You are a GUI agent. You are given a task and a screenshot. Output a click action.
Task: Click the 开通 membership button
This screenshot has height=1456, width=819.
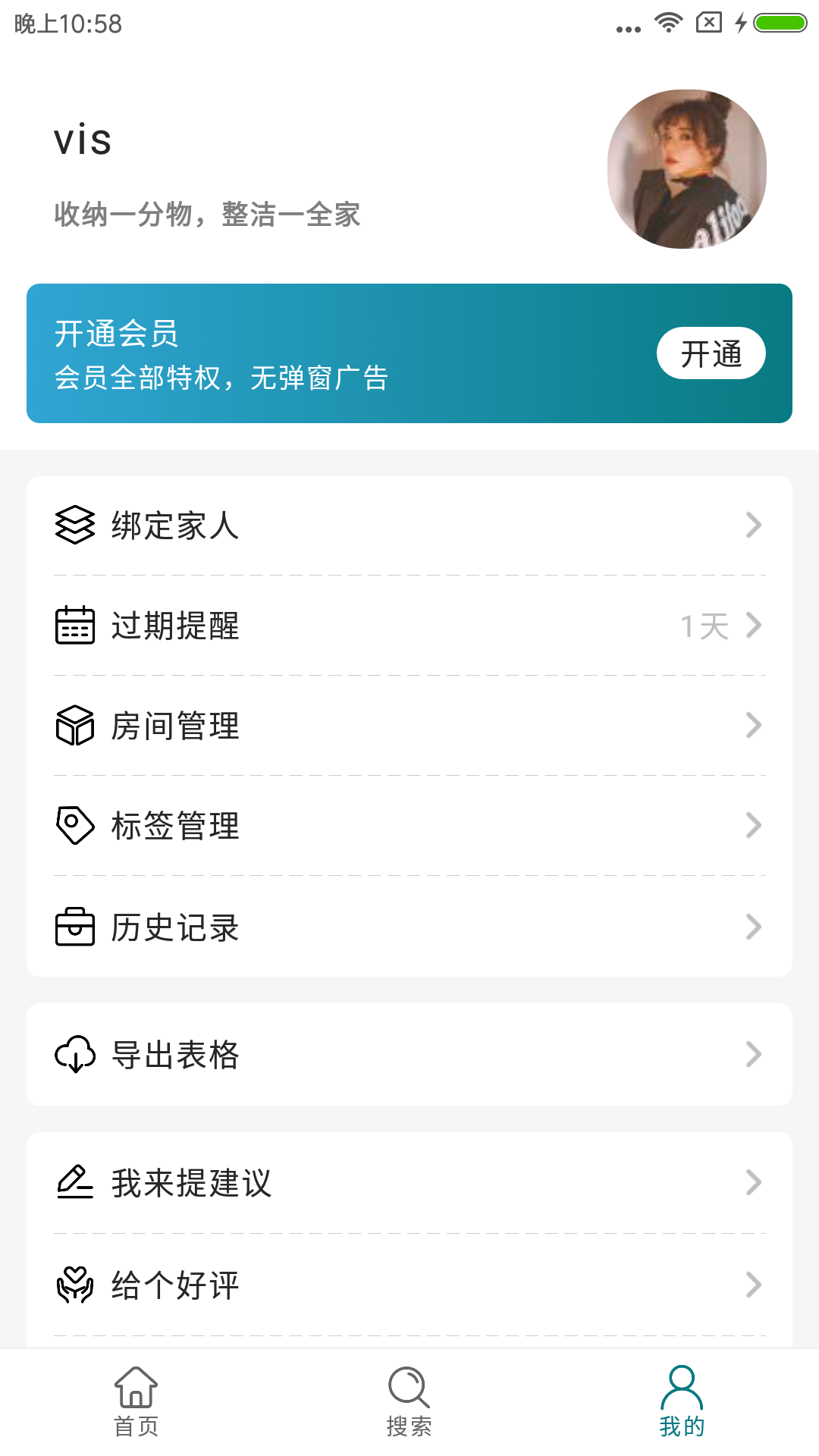[711, 353]
